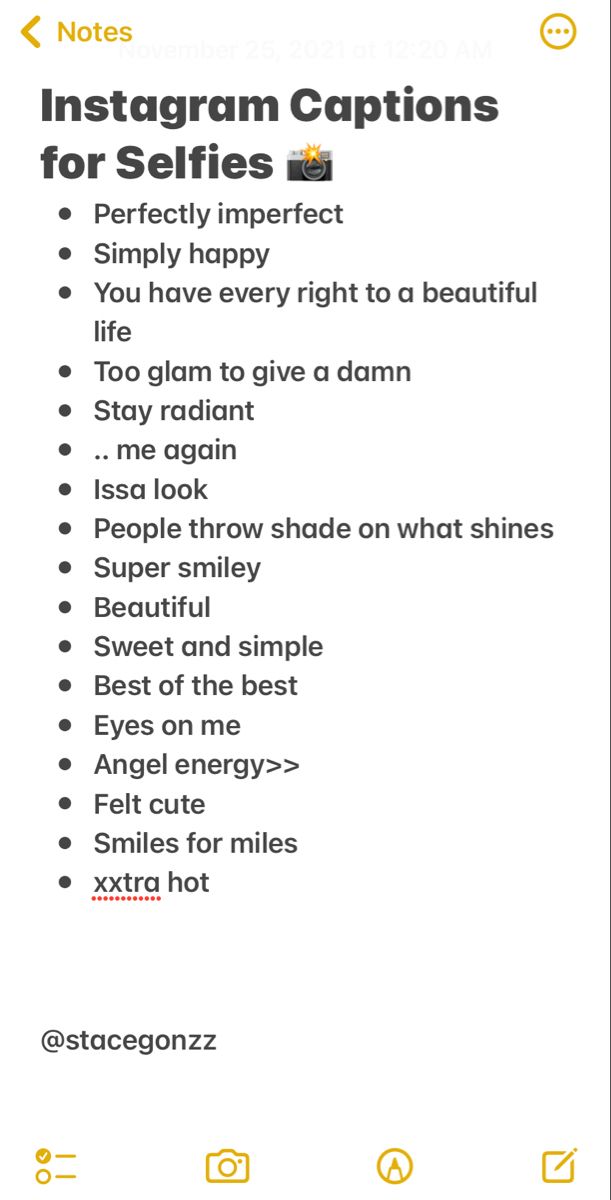Go back to the Notes list
The width and height of the screenshot is (611, 1200).
coord(76,32)
